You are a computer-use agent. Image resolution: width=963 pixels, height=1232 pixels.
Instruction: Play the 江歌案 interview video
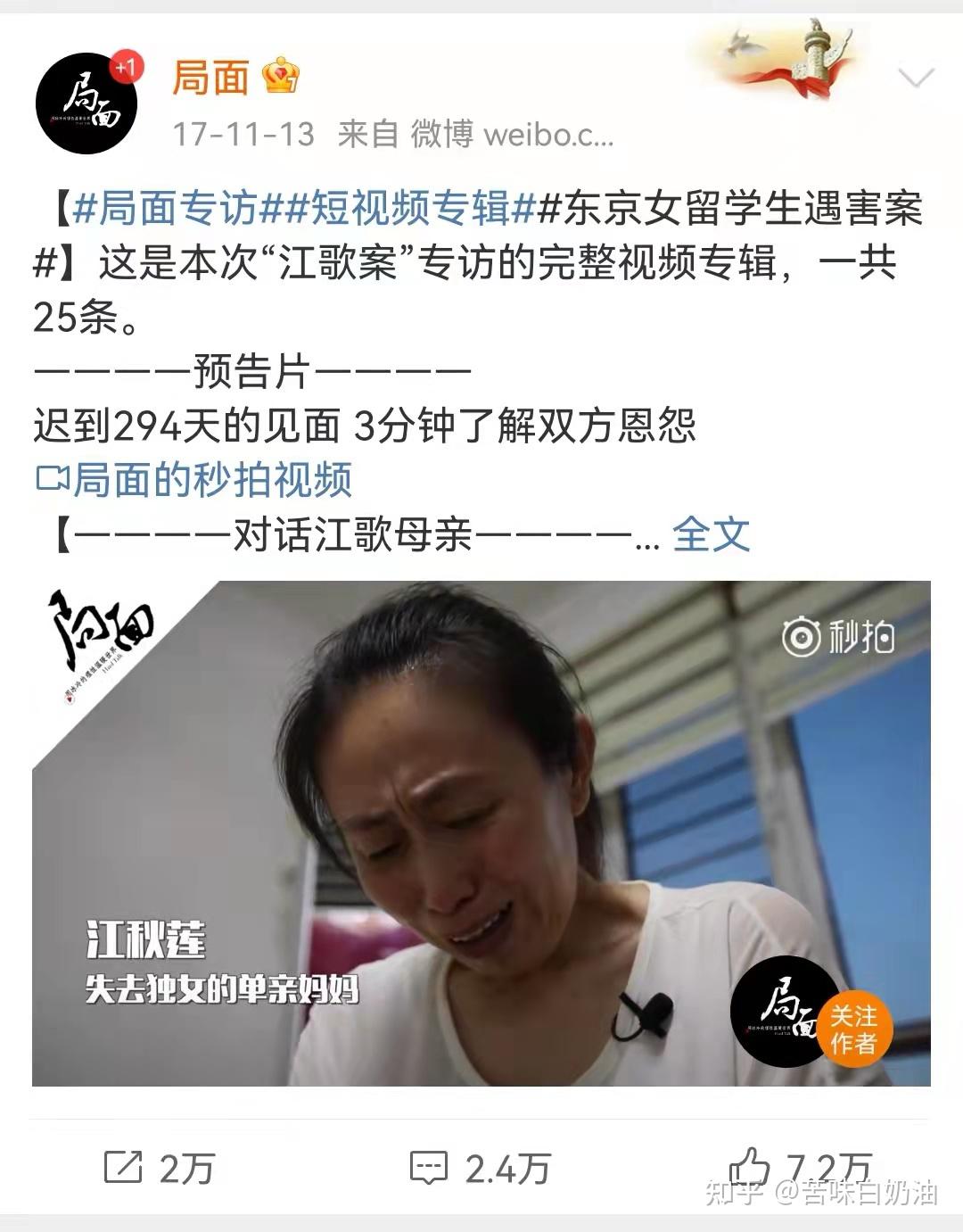481,832
